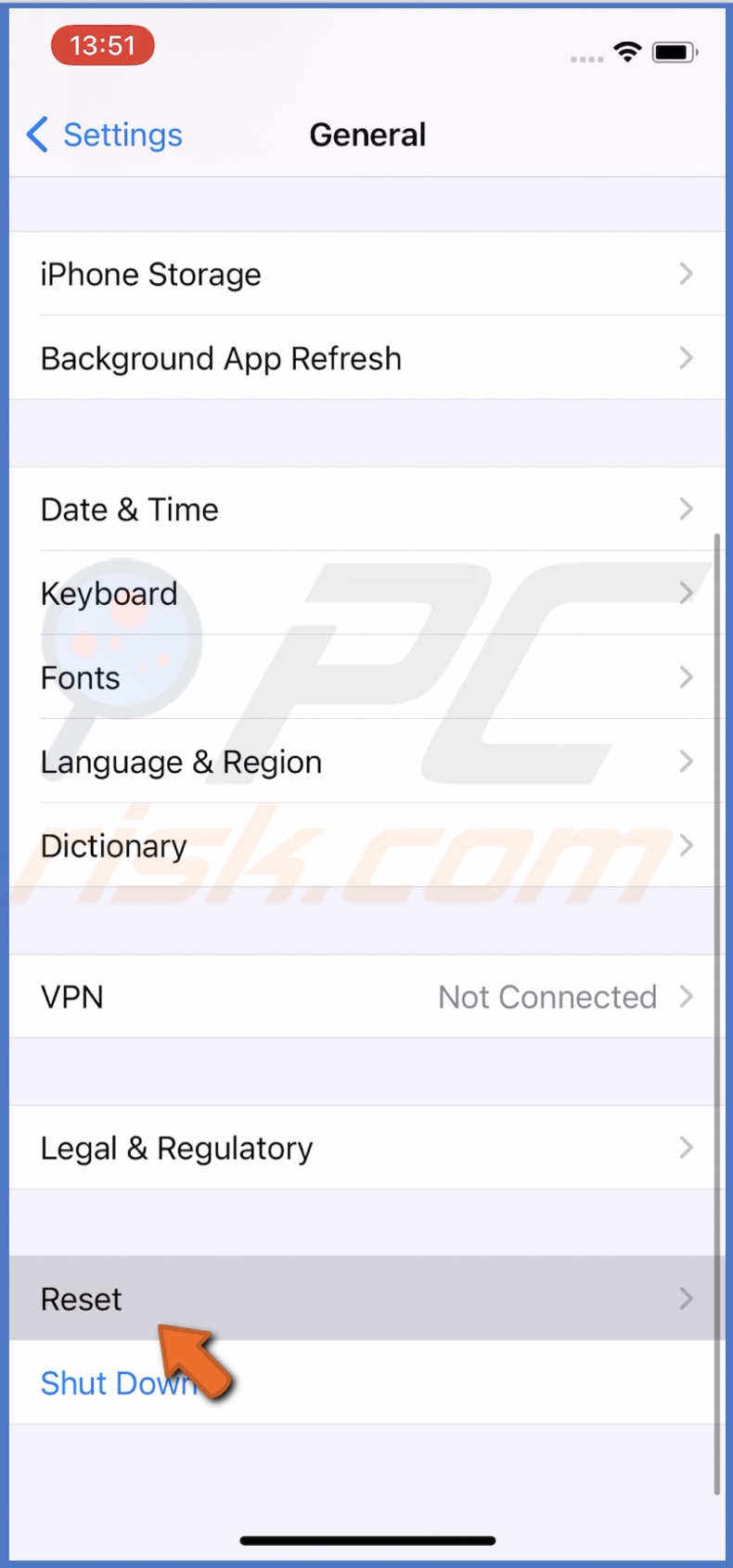Open Background App Refresh settings
This screenshot has height=1568, width=733.
[x=366, y=359]
